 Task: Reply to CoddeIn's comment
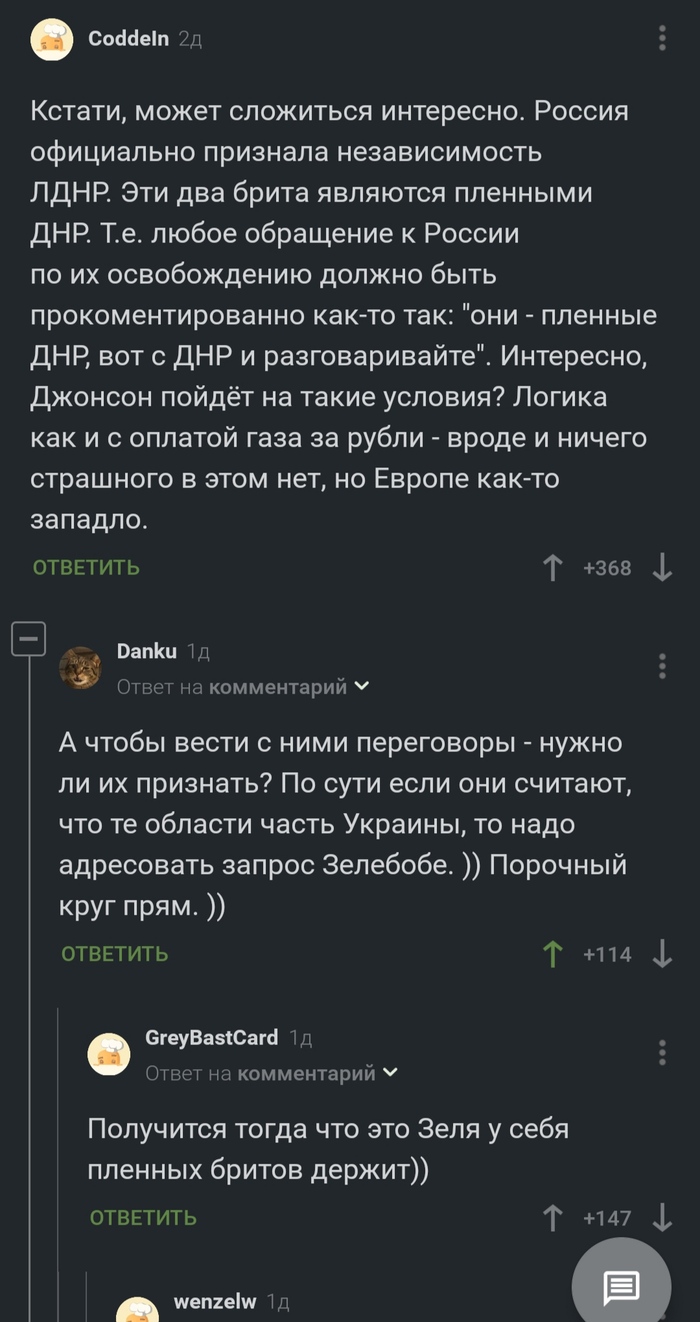(x=86, y=568)
